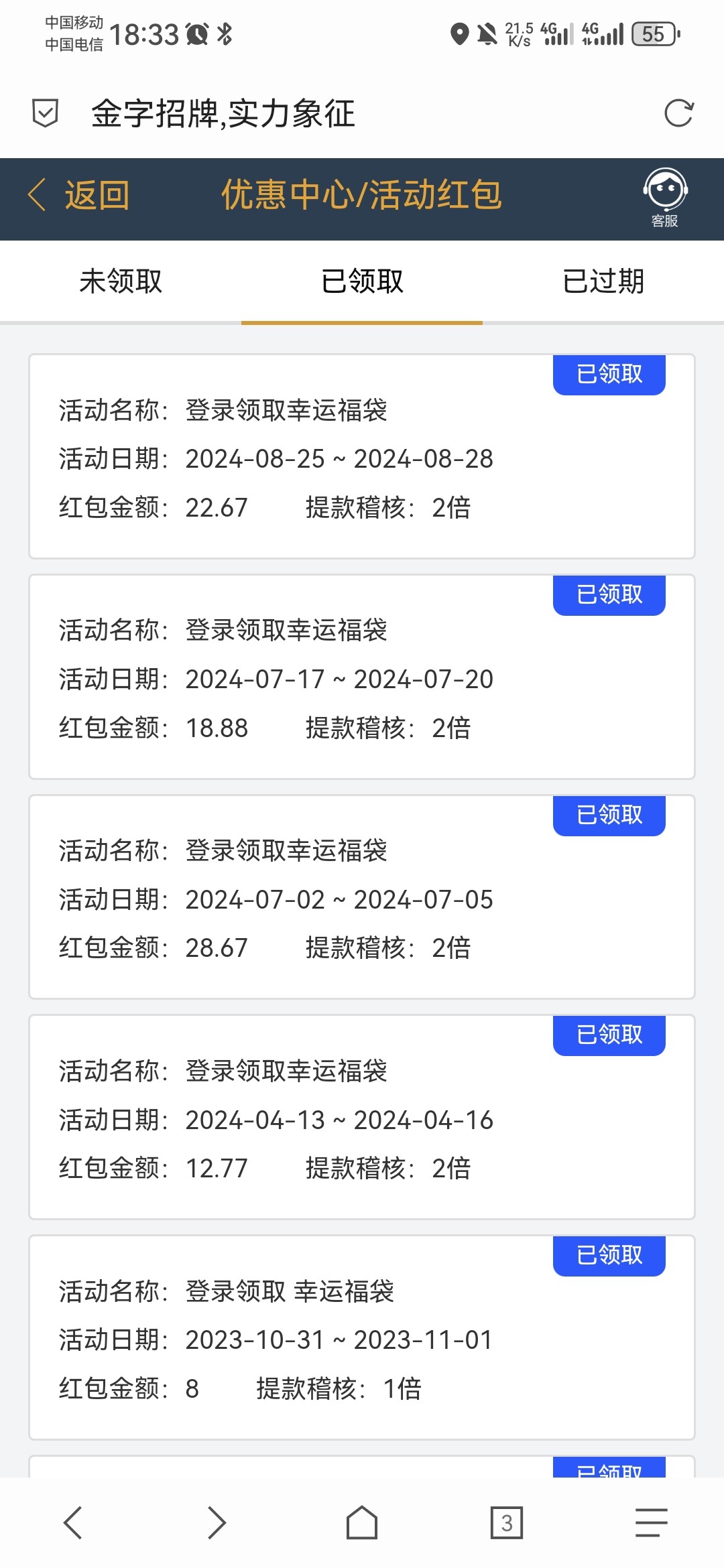Tap the 返回 back button
The height and width of the screenshot is (1568, 724).
[x=78, y=196]
